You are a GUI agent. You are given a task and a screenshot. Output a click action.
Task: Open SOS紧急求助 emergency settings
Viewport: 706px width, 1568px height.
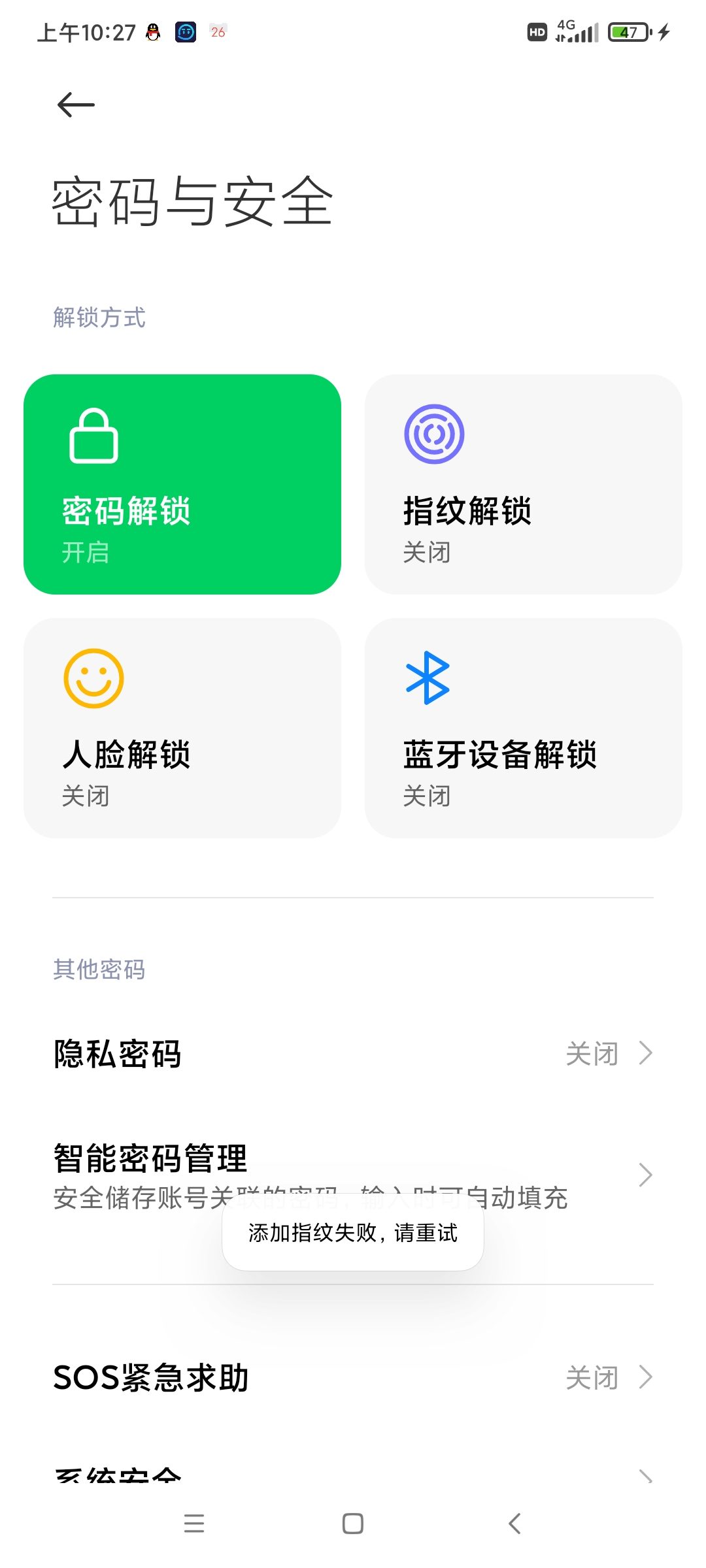click(353, 1377)
